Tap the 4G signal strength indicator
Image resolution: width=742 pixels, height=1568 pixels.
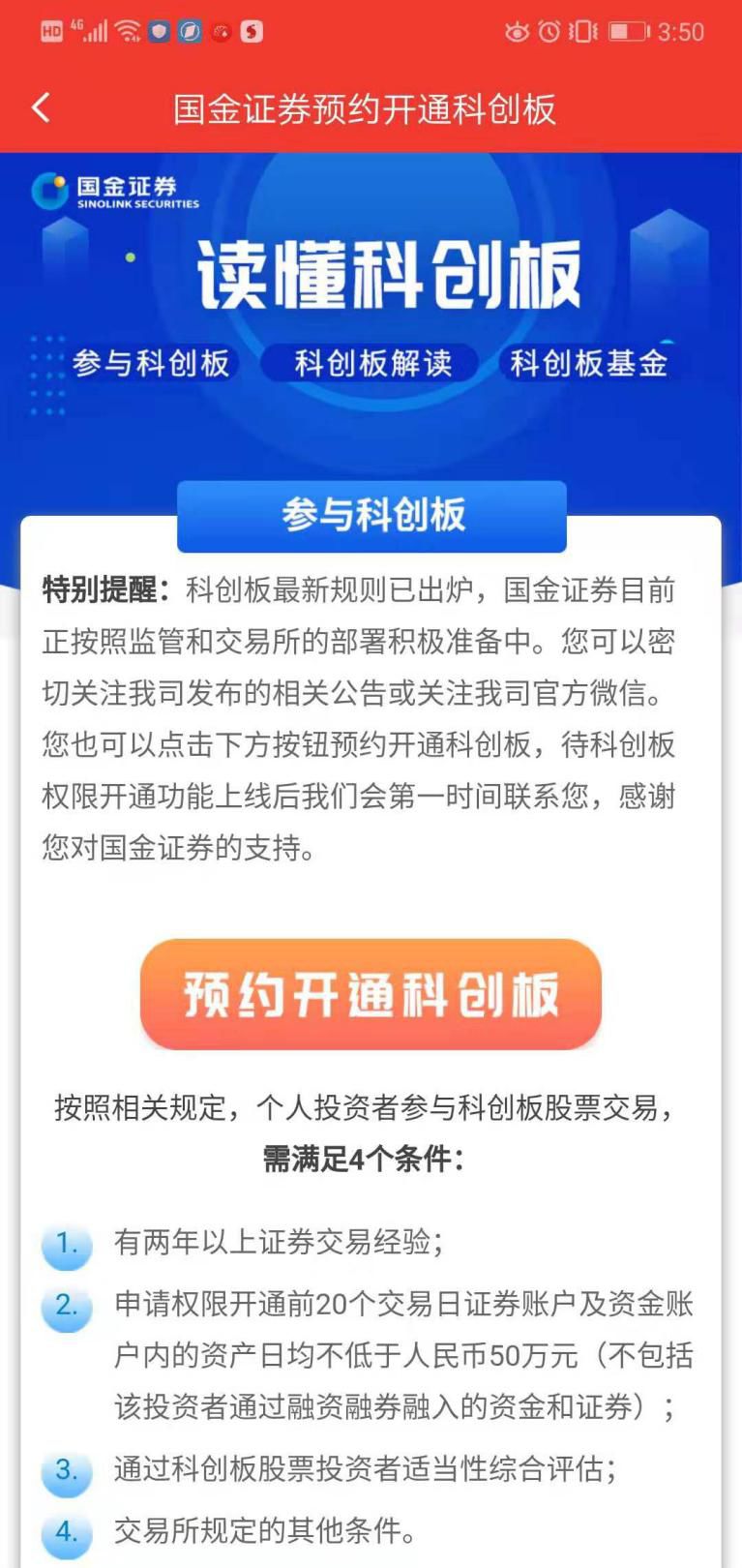pyautogui.click(x=87, y=29)
